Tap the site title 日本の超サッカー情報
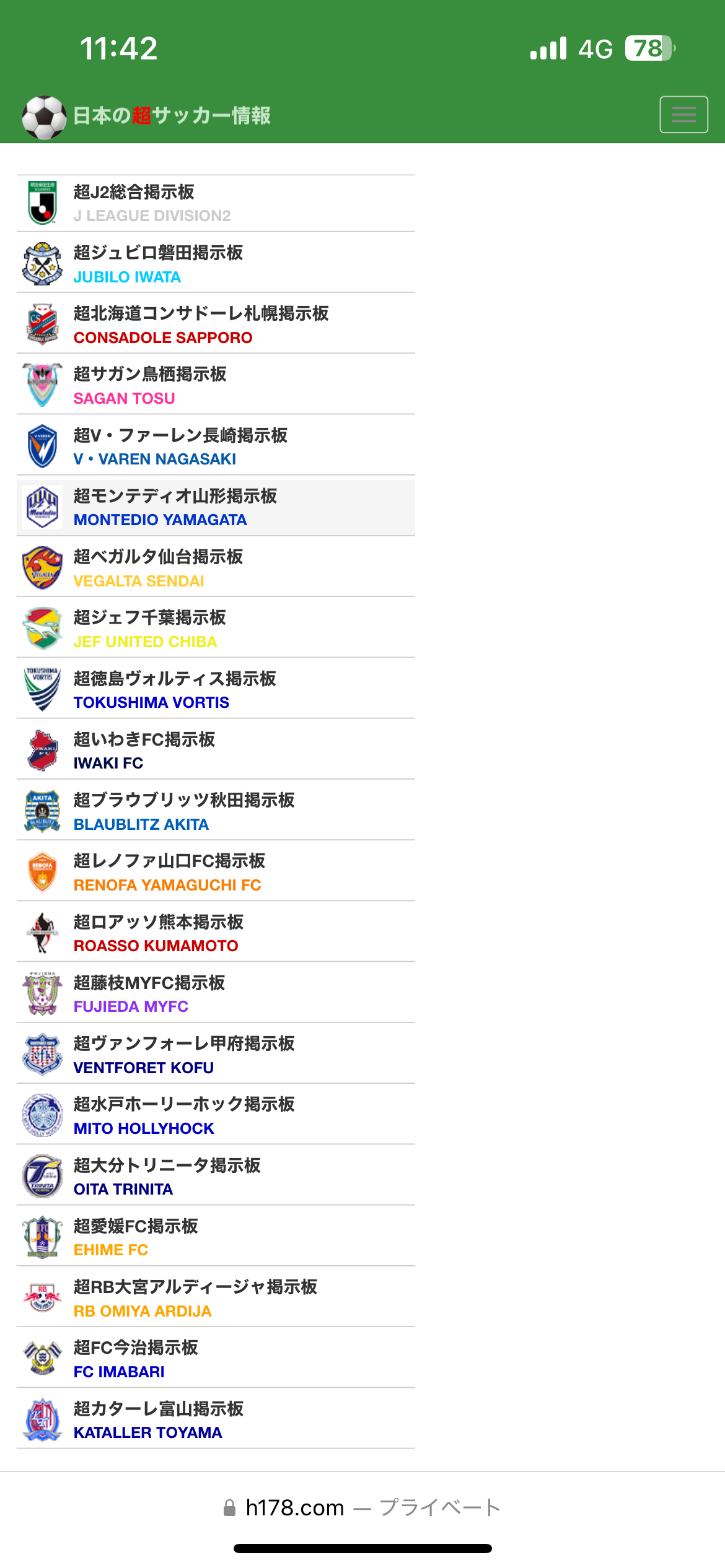The image size is (725, 1568). [x=172, y=116]
